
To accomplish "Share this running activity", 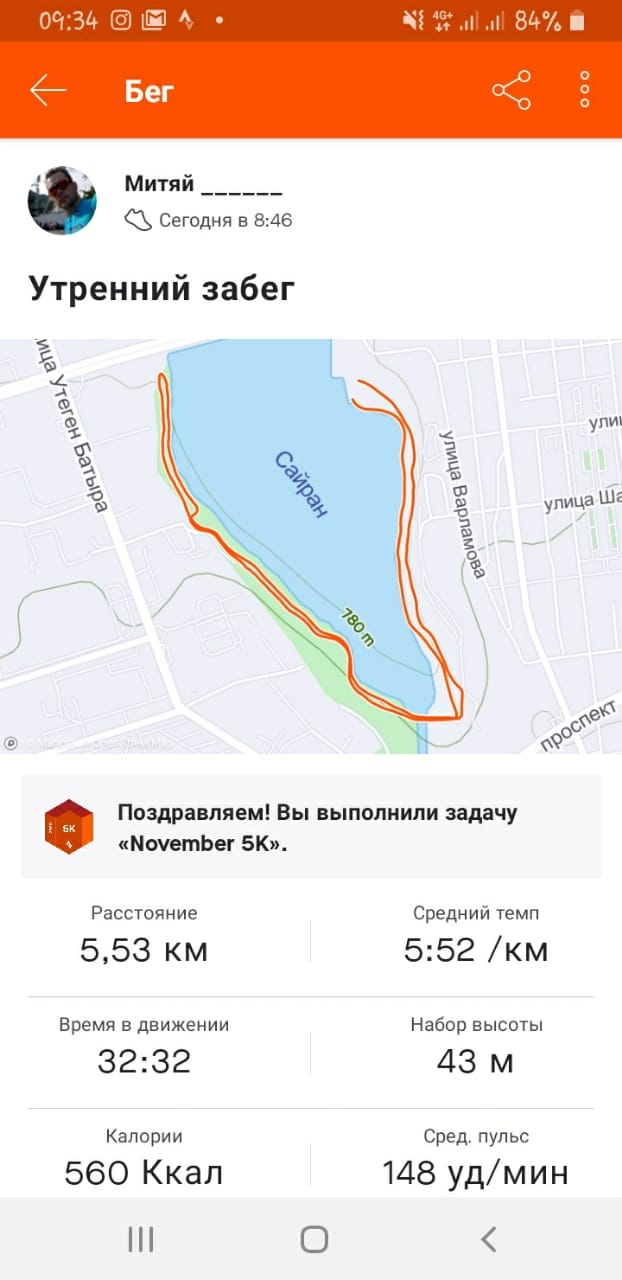I will pyautogui.click(x=511, y=91).
